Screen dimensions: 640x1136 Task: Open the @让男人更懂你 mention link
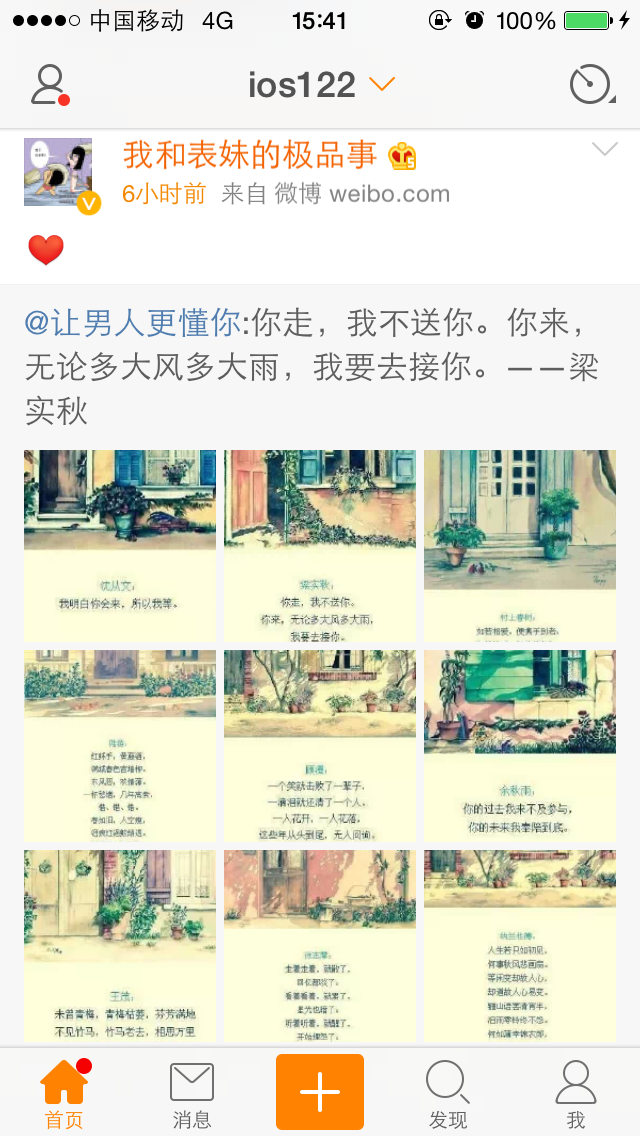133,323
